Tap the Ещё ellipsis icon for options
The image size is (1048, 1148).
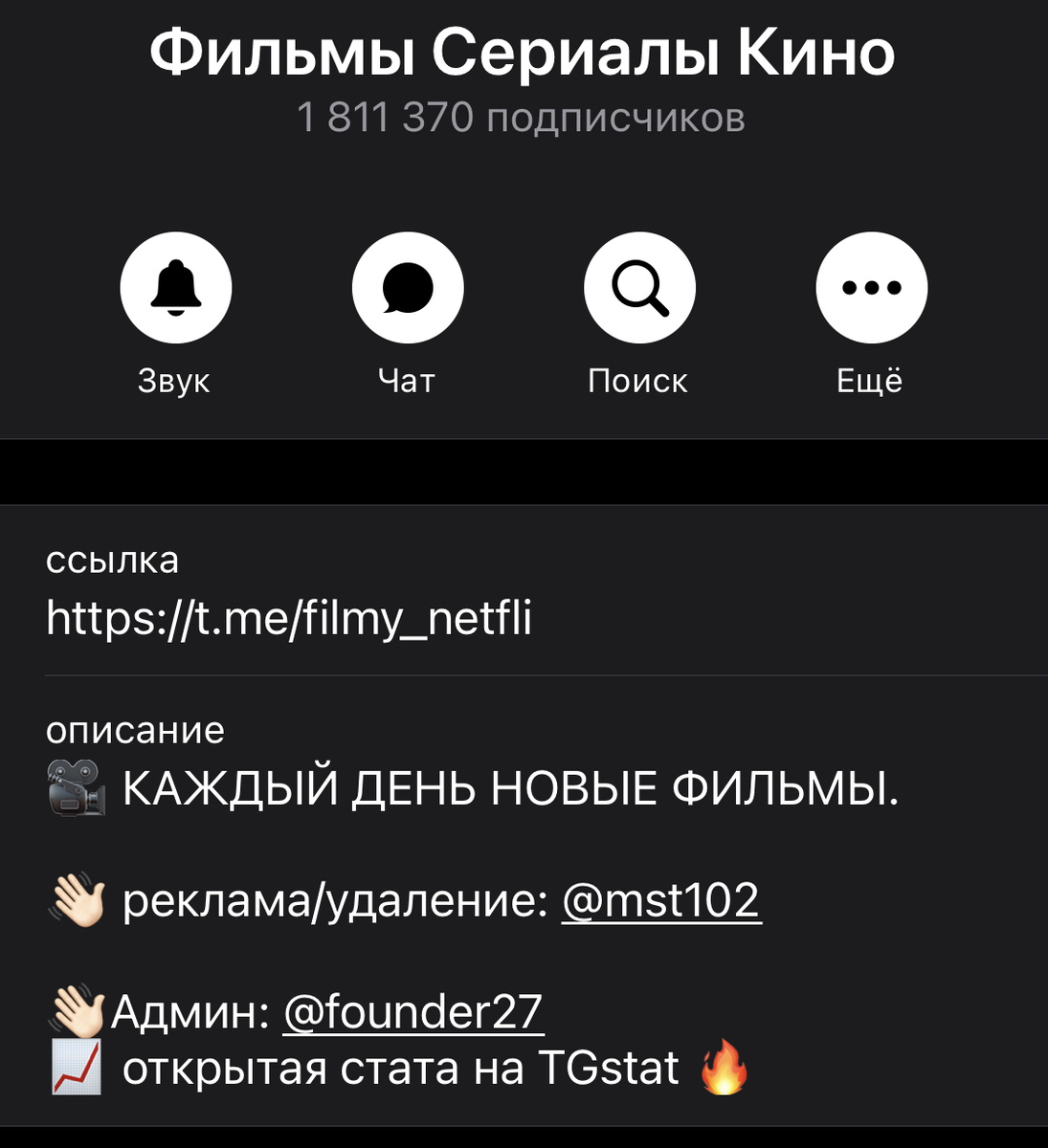coord(870,287)
